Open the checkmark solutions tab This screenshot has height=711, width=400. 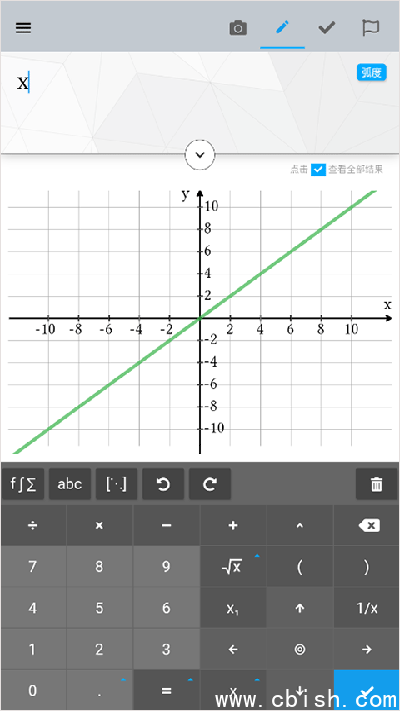(327, 28)
